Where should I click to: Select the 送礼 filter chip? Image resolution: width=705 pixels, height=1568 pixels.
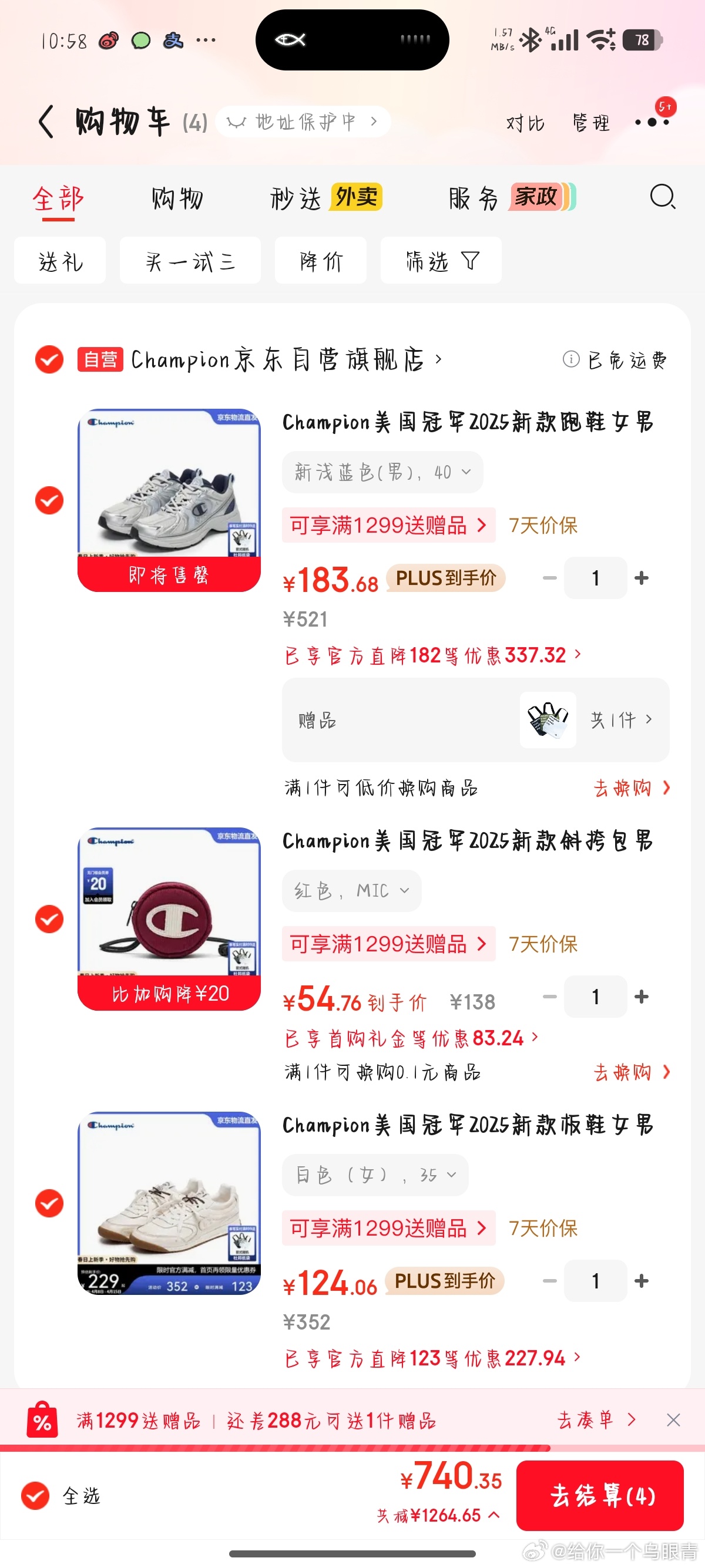tap(60, 261)
